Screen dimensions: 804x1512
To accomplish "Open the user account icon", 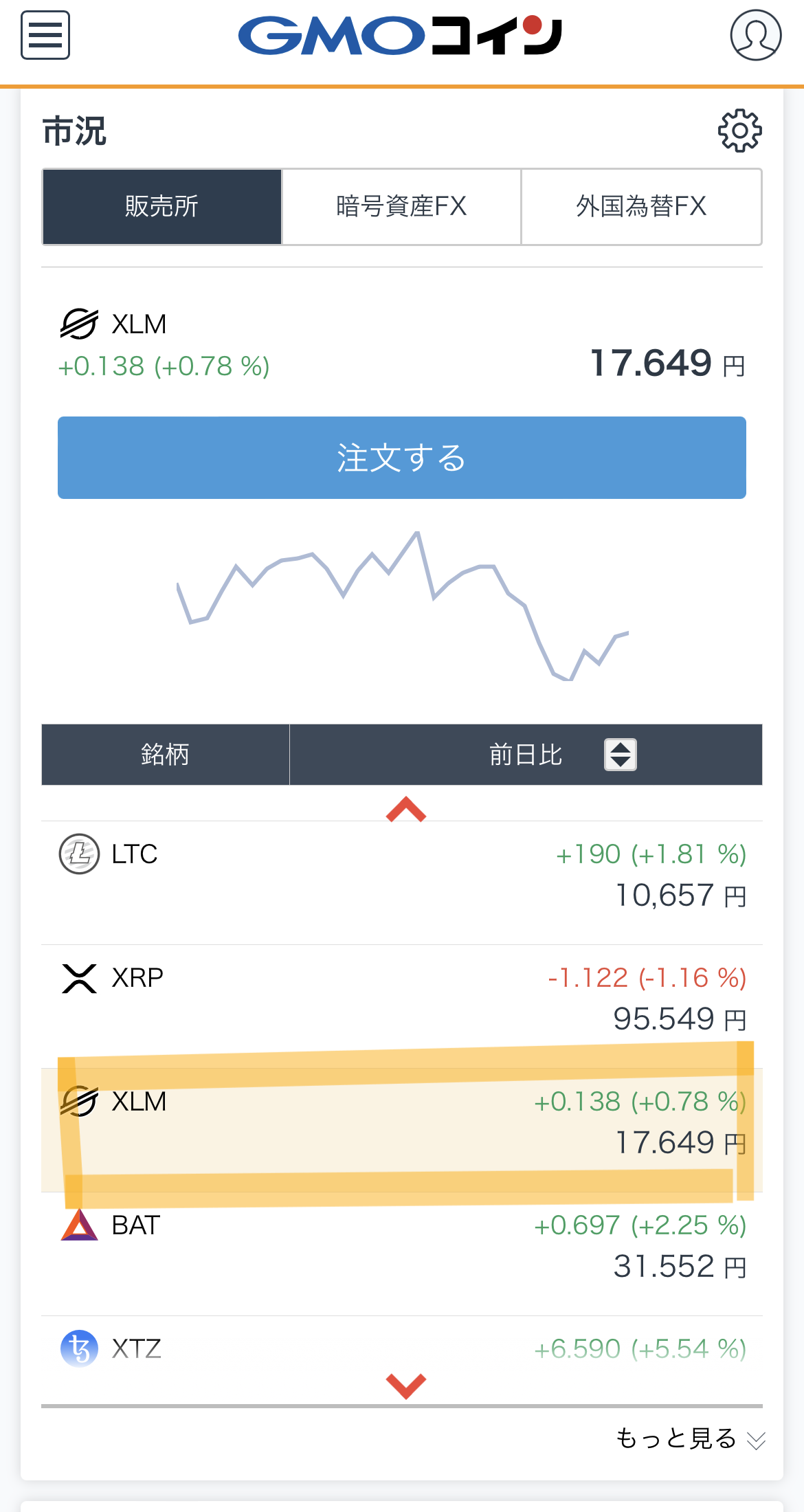I will [x=755, y=35].
